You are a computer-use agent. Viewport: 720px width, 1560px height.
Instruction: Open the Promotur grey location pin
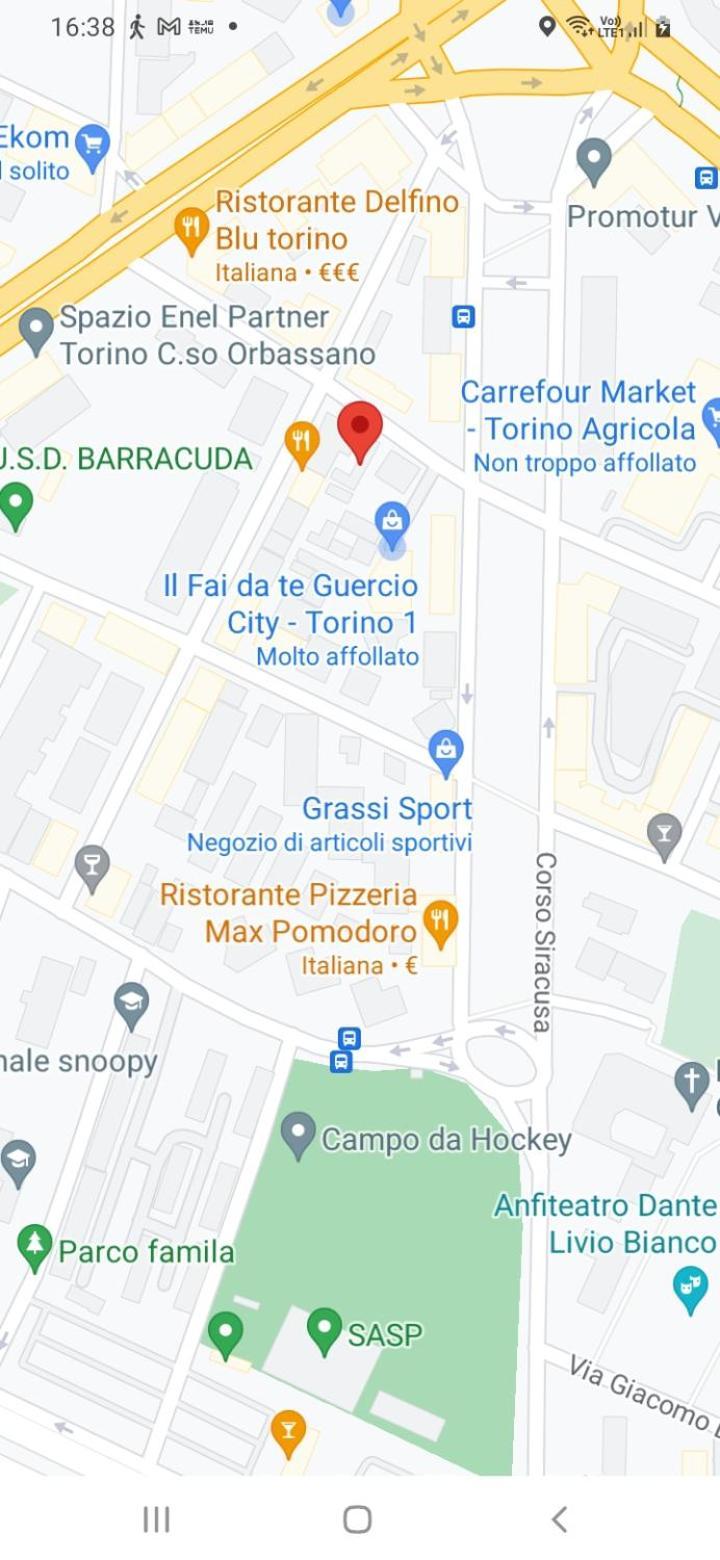coord(593,159)
